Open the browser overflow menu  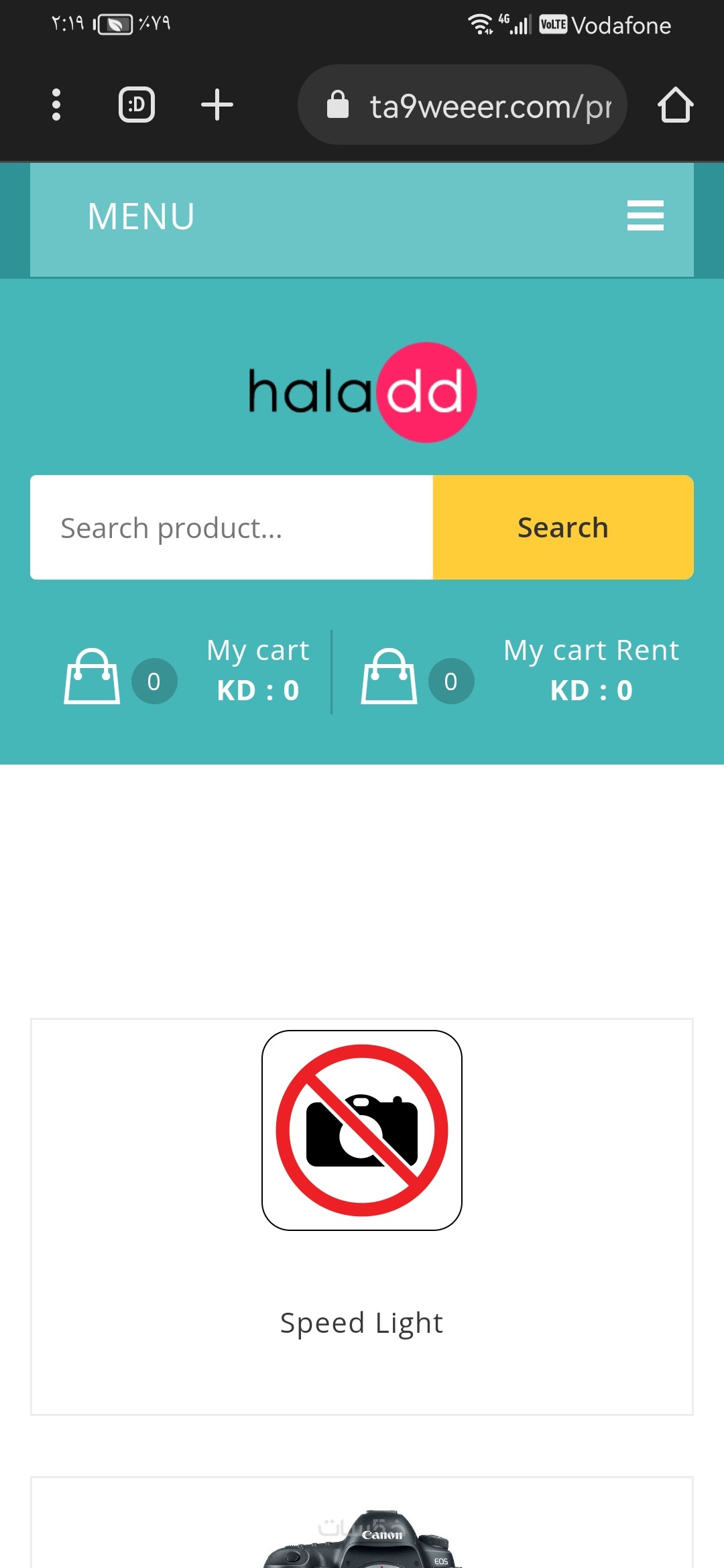(x=56, y=105)
